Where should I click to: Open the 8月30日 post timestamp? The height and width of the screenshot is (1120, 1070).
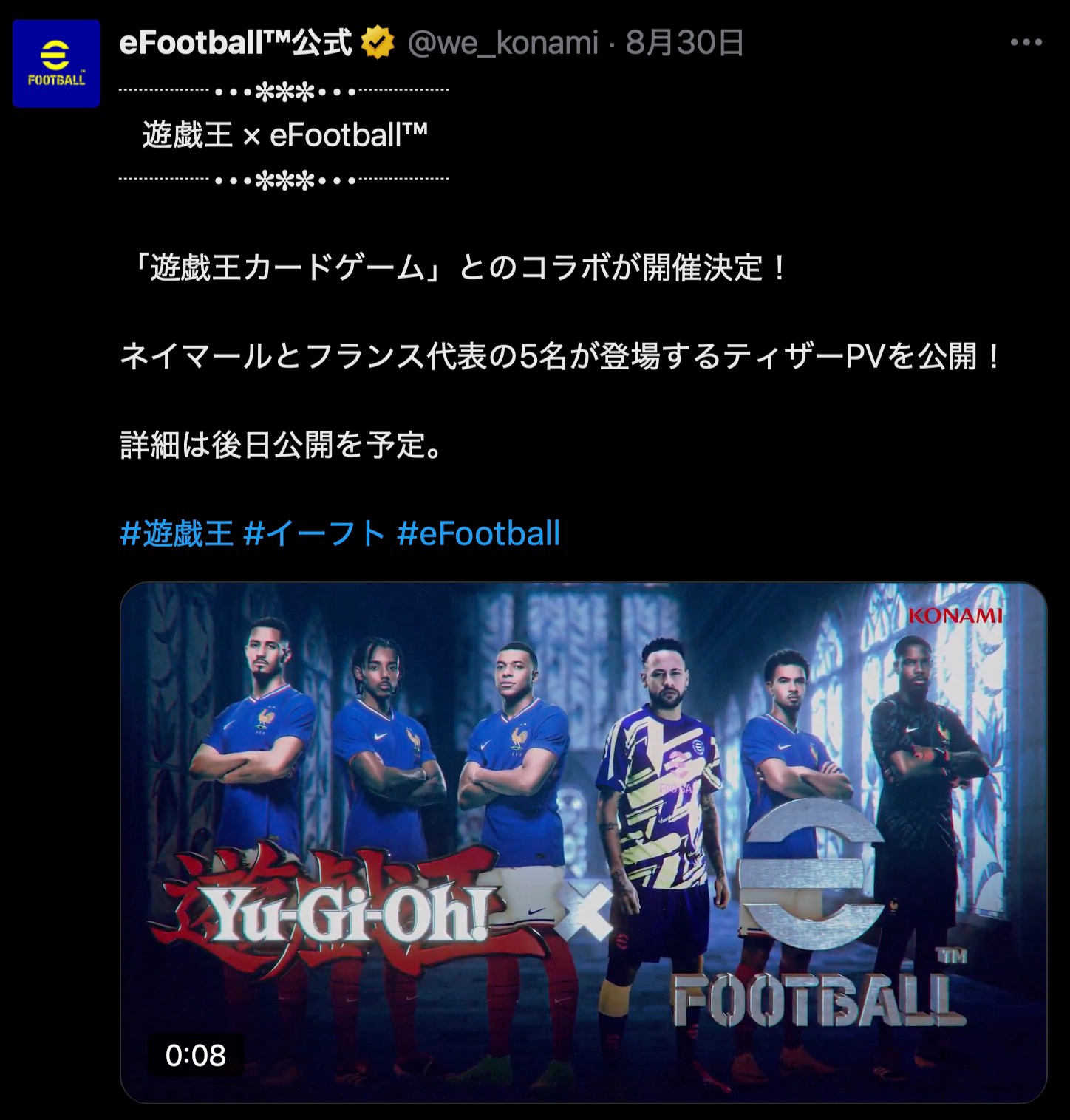684,43
